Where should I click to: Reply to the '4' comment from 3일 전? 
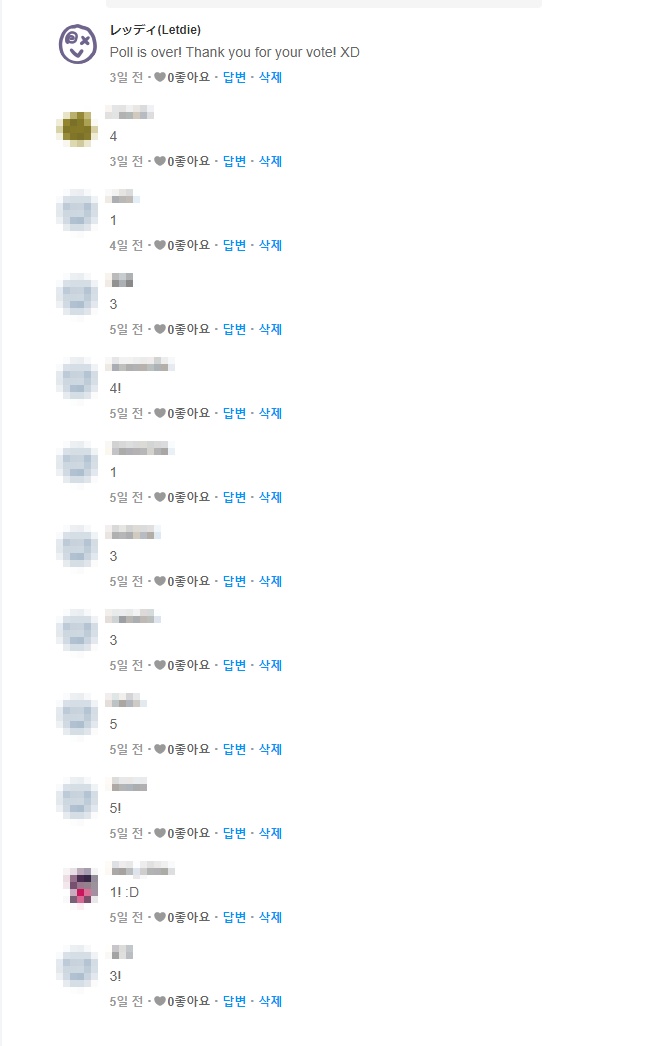pyautogui.click(x=234, y=161)
